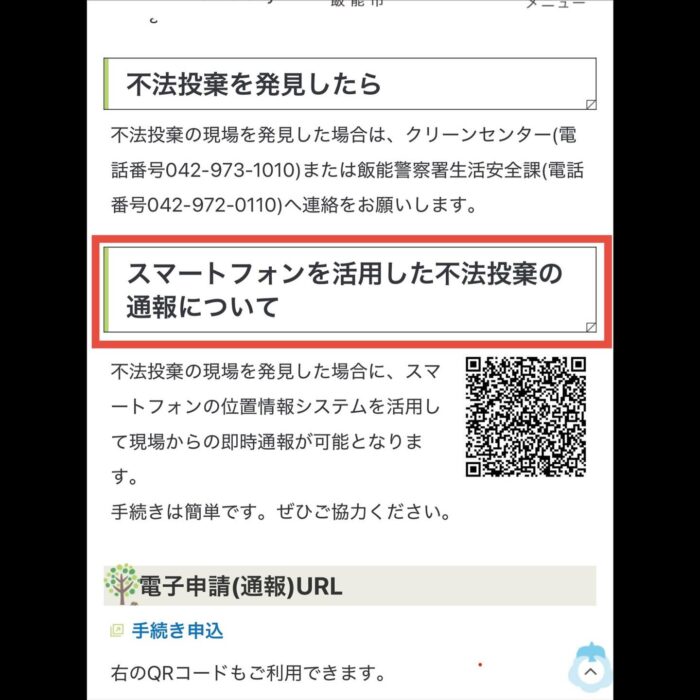Open the 手続き申込 link

[177, 630]
